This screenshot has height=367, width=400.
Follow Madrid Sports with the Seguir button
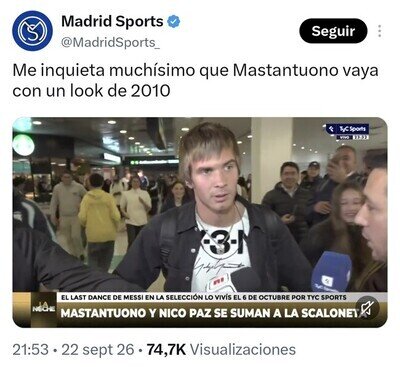[333, 31]
